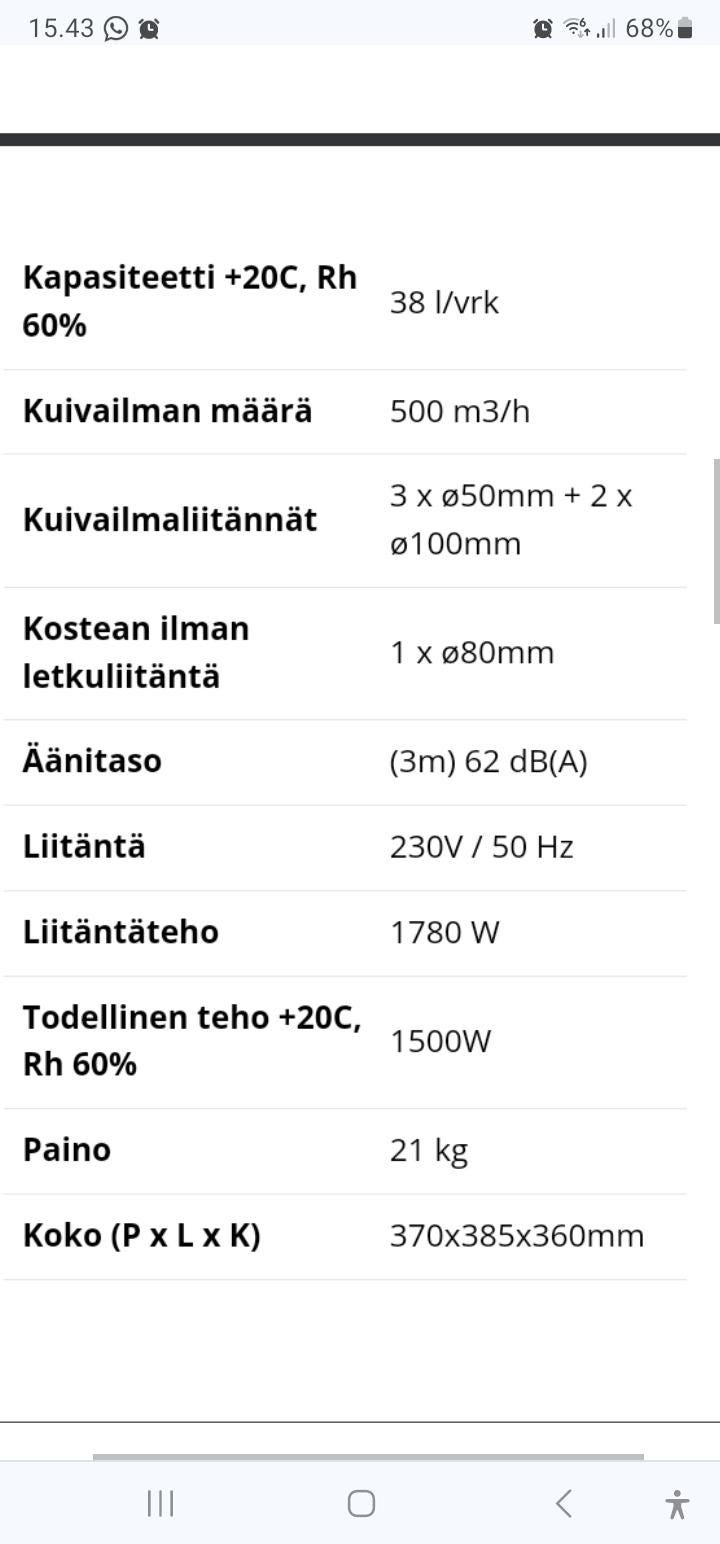Tap the Back navigation arrow

point(563,1502)
